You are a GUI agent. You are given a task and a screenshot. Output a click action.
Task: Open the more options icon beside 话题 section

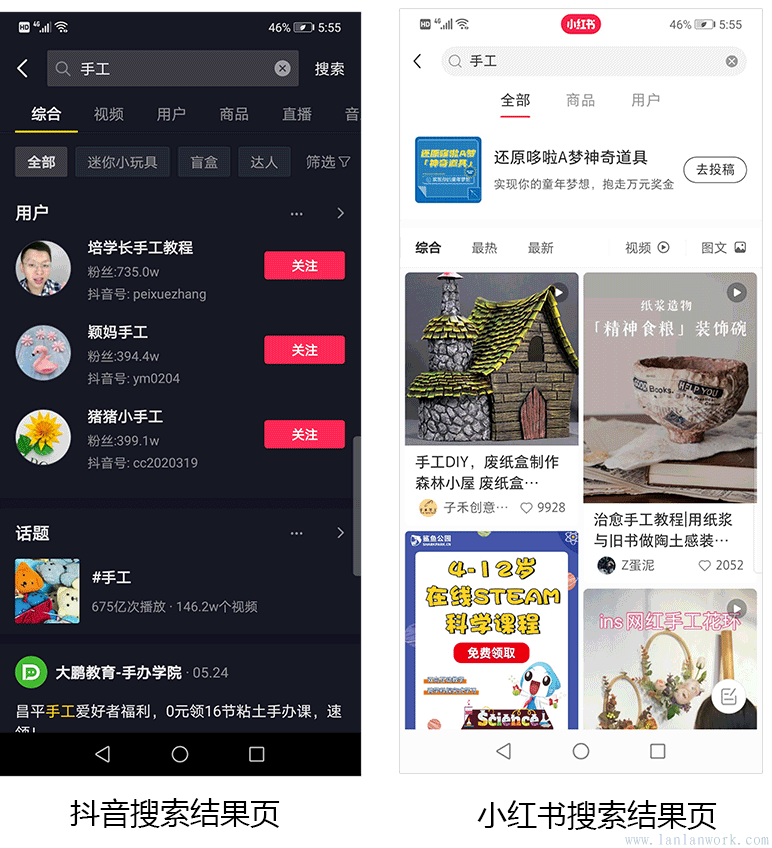click(296, 534)
